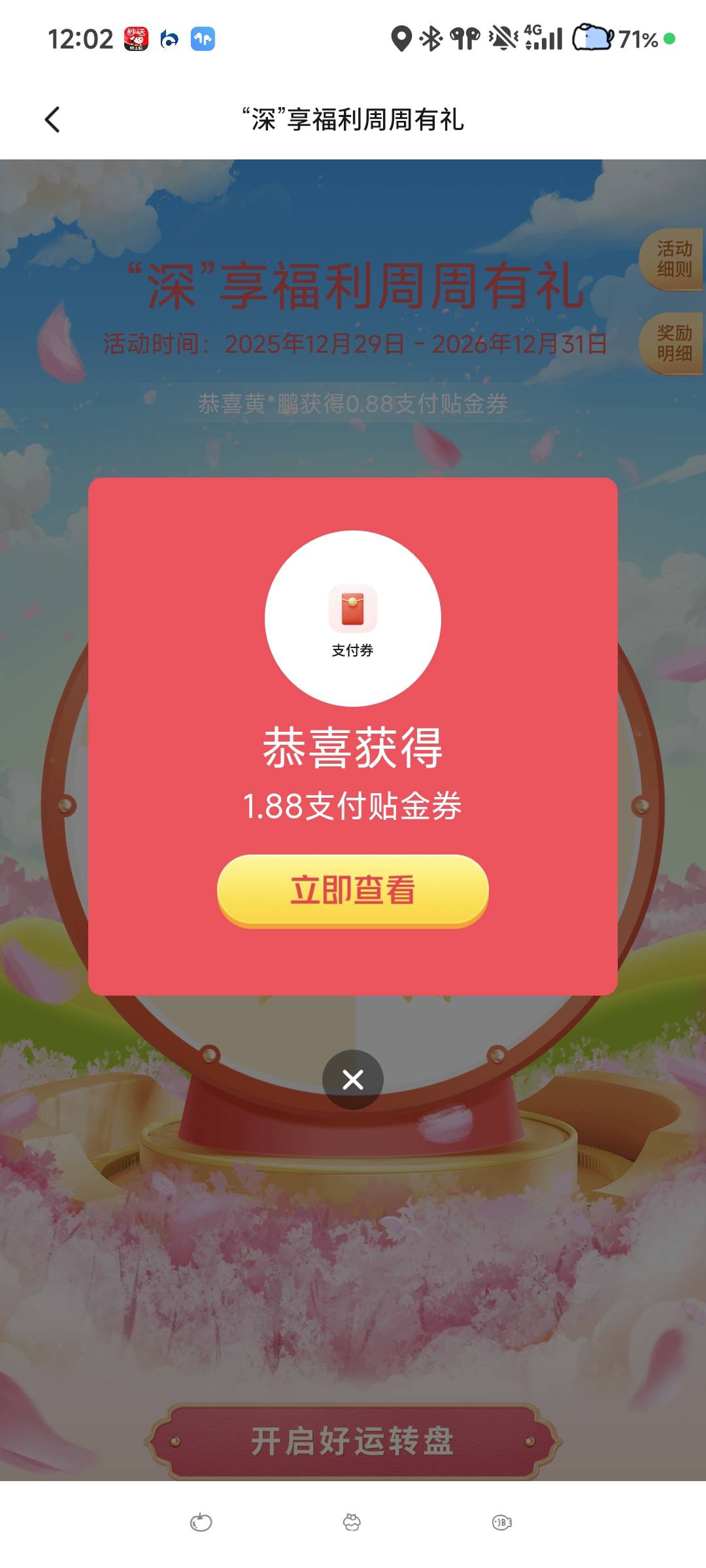
Task: Dismiss the prize popup with the X button
Action: [x=353, y=1079]
